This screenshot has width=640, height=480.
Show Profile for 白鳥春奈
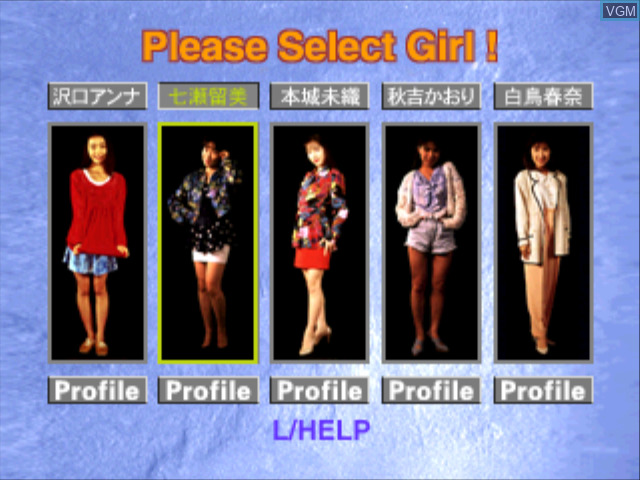543,391
